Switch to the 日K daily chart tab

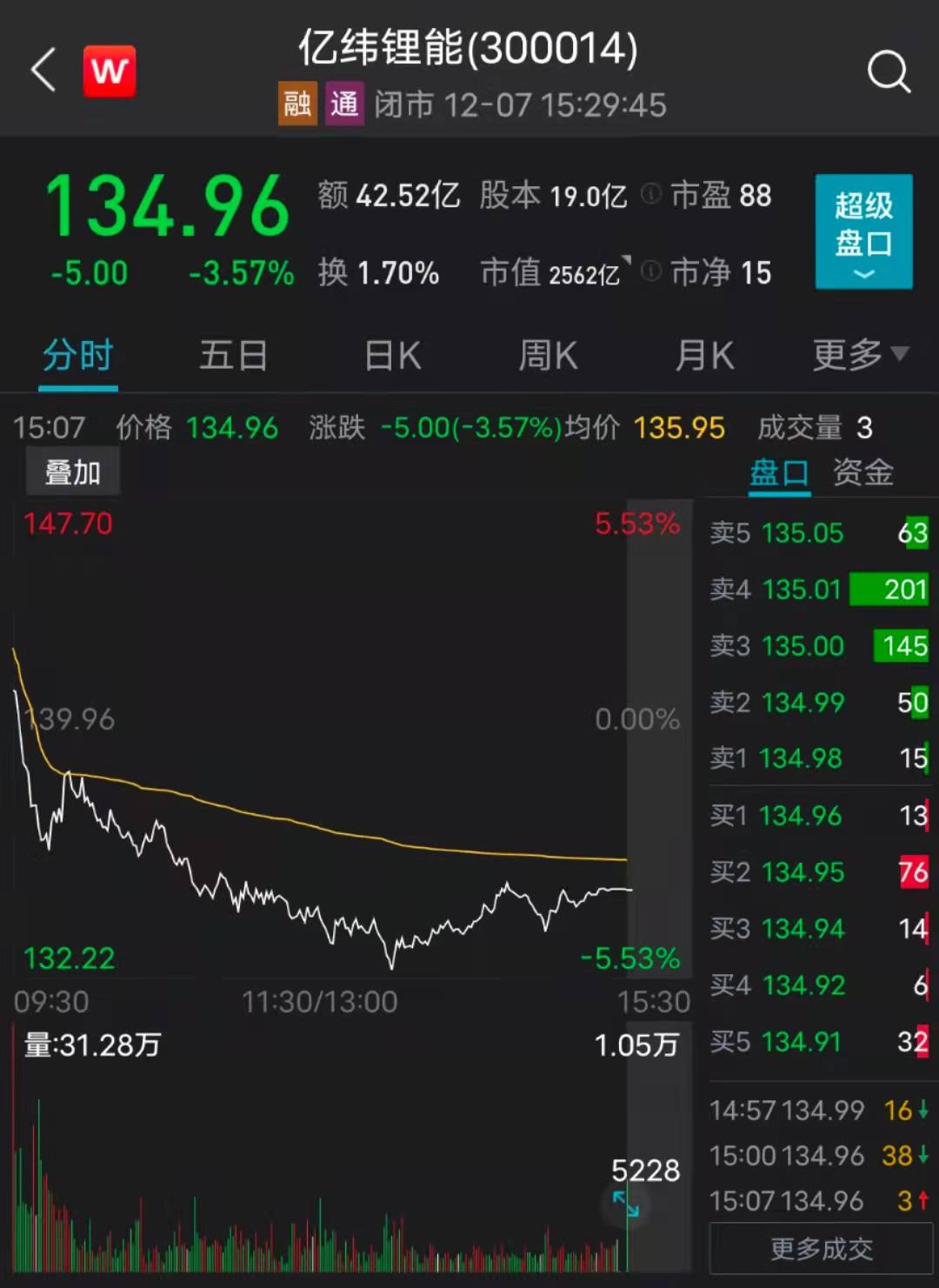point(391,356)
